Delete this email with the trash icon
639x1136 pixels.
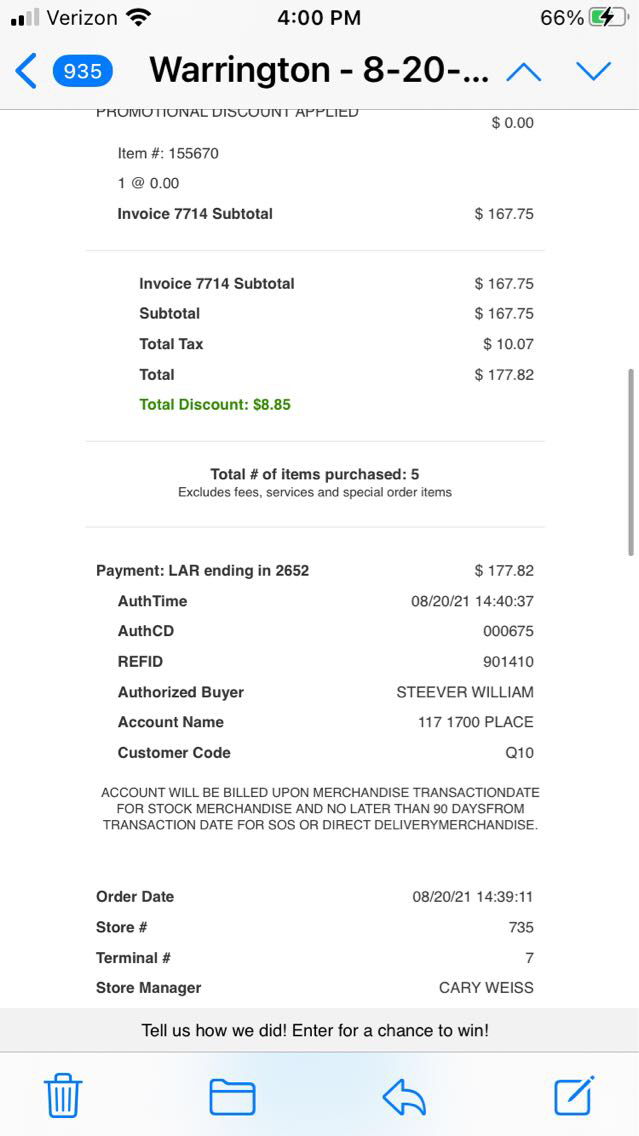click(64, 1096)
